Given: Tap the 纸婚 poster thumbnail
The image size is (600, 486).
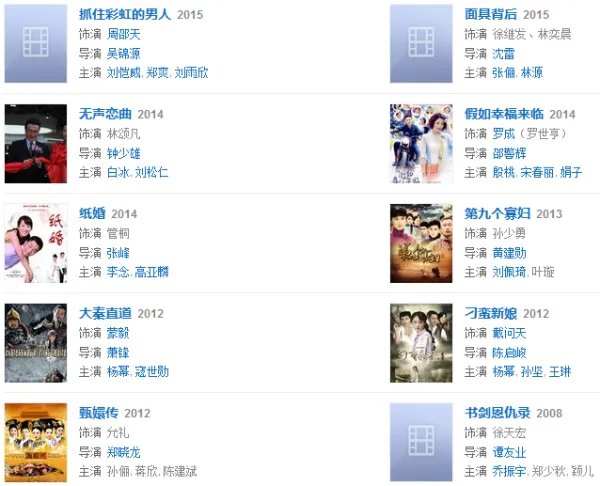Looking at the screenshot, I should click(36, 242).
